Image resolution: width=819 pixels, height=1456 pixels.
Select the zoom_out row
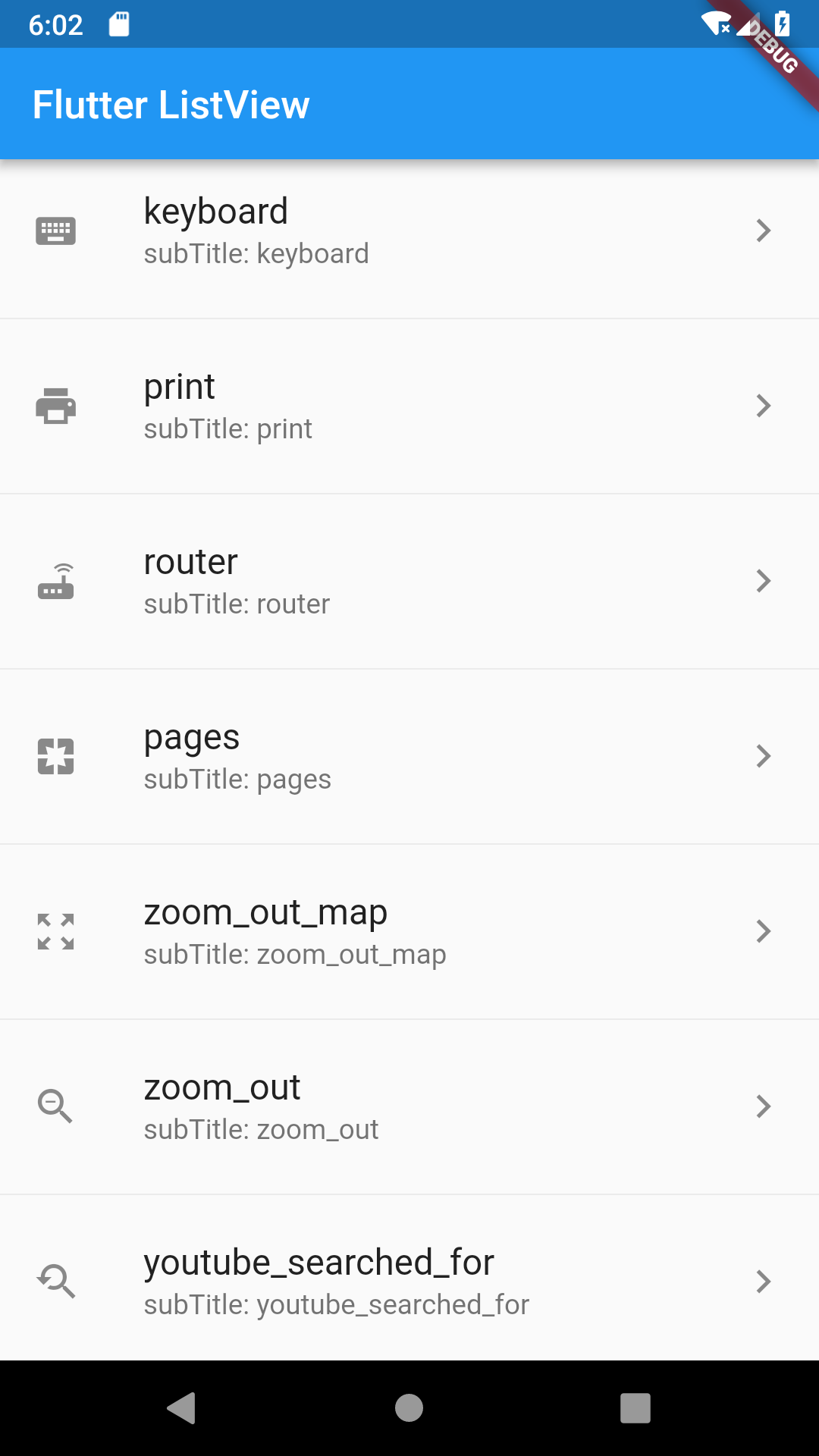tap(409, 1107)
